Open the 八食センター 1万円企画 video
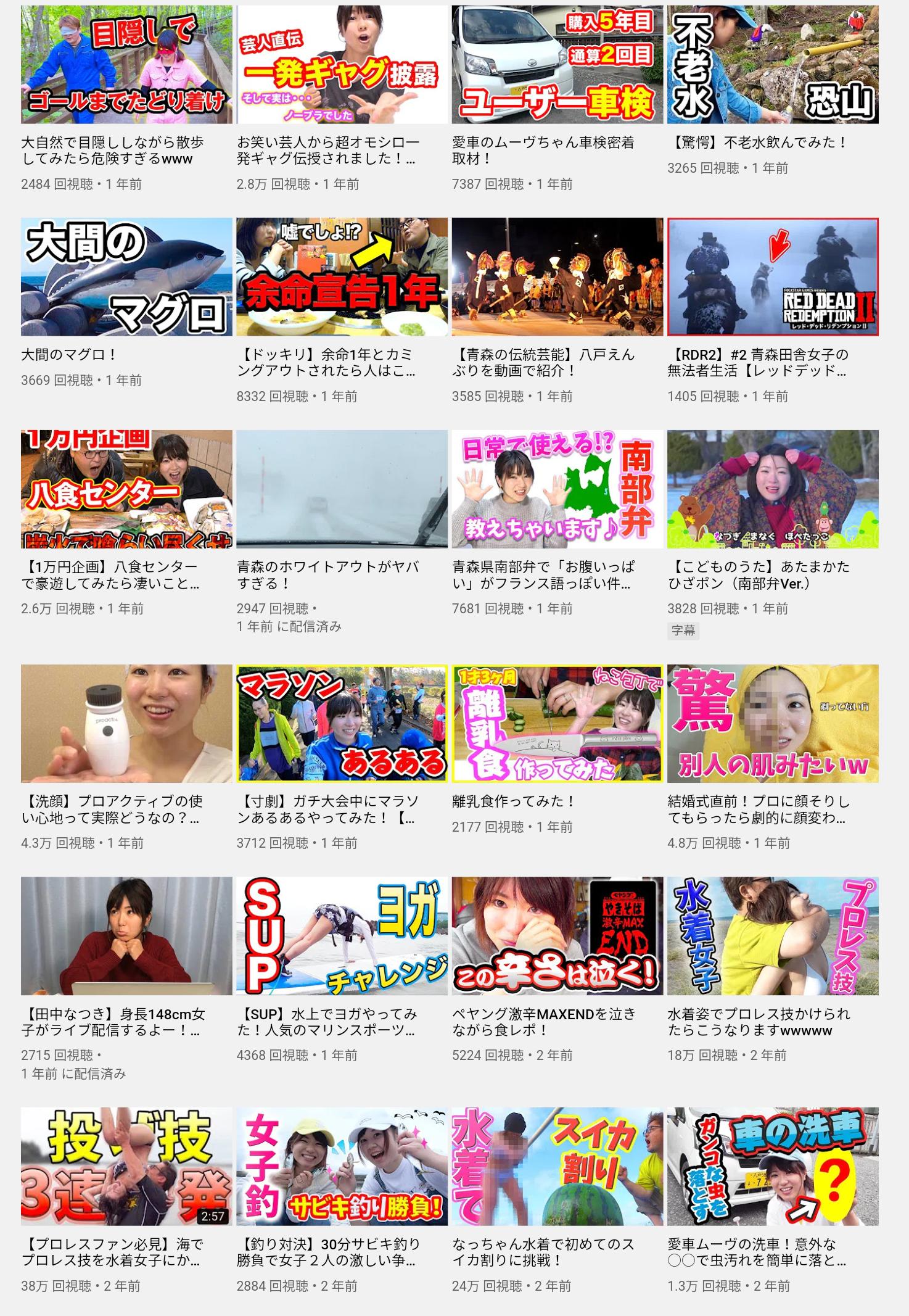909x1316 pixels. [x=126, y=489]
